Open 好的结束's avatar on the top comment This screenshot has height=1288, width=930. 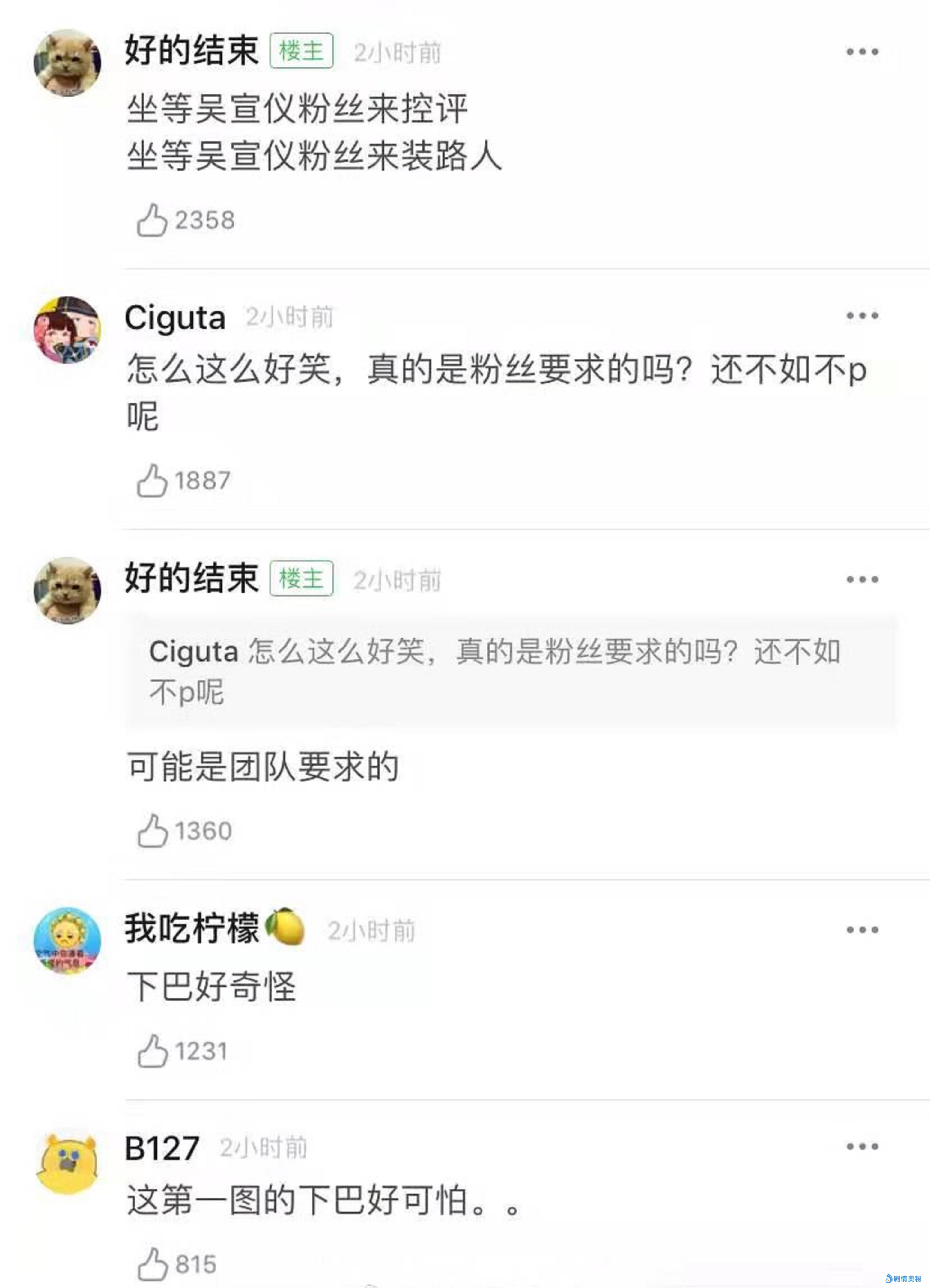point(67,63)
